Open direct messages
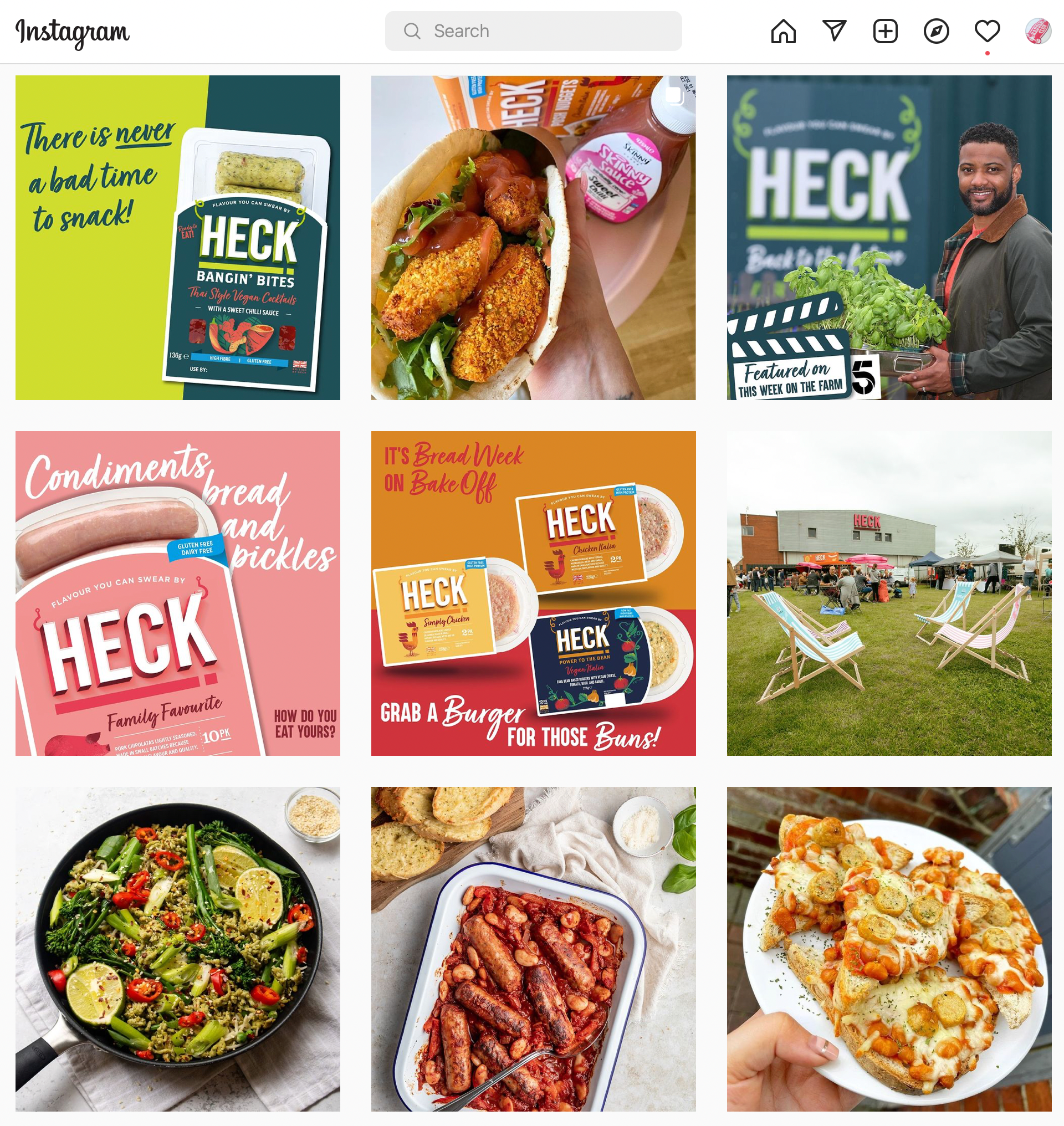Screen dimensions: 1064x1126 click(835, 31)
